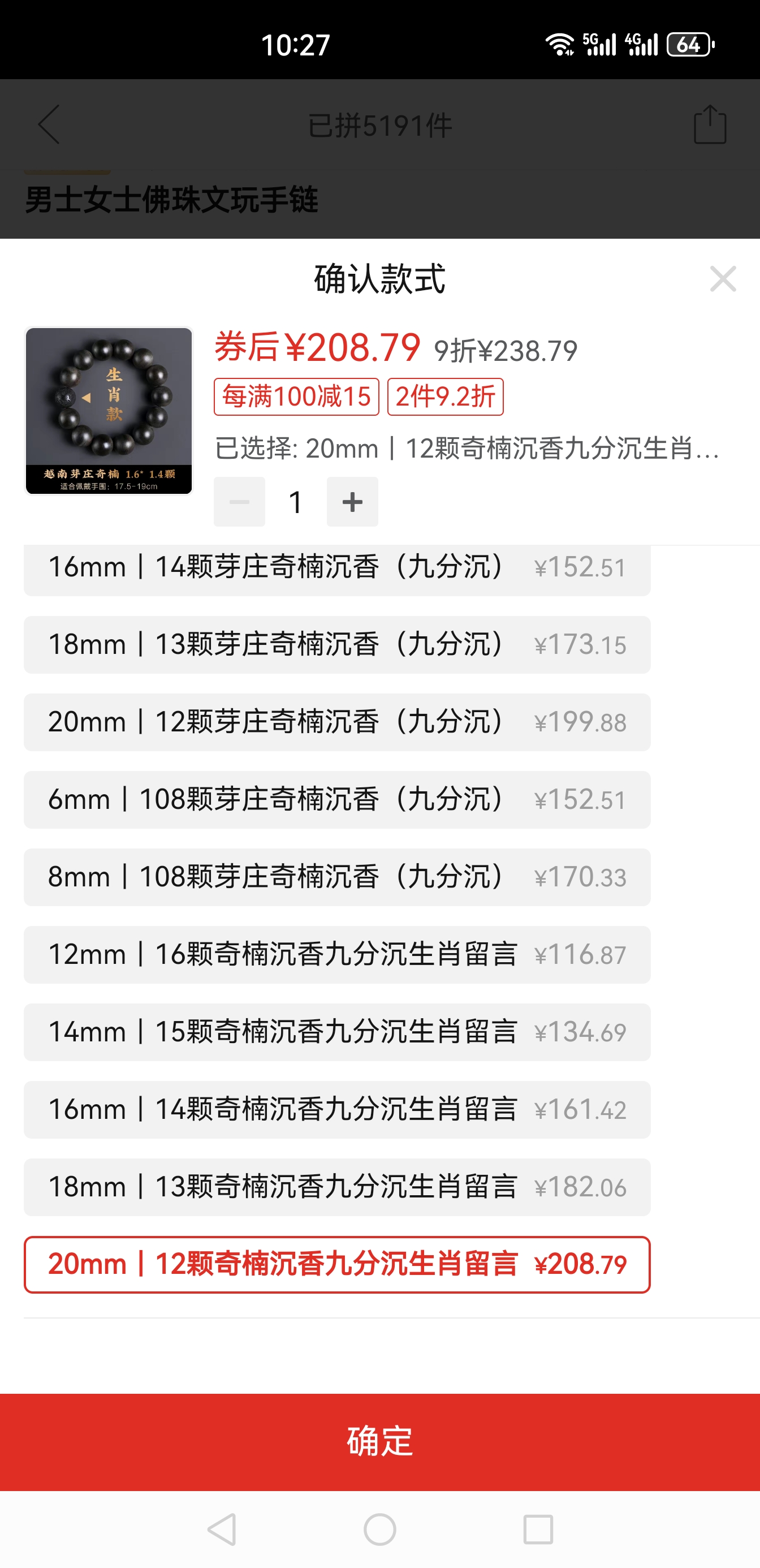This screenshot has height=1568, width=760.
Task: Select 18mm 13颗奇楠沉香九分沉生肖留言
Action: (336, 1187)
